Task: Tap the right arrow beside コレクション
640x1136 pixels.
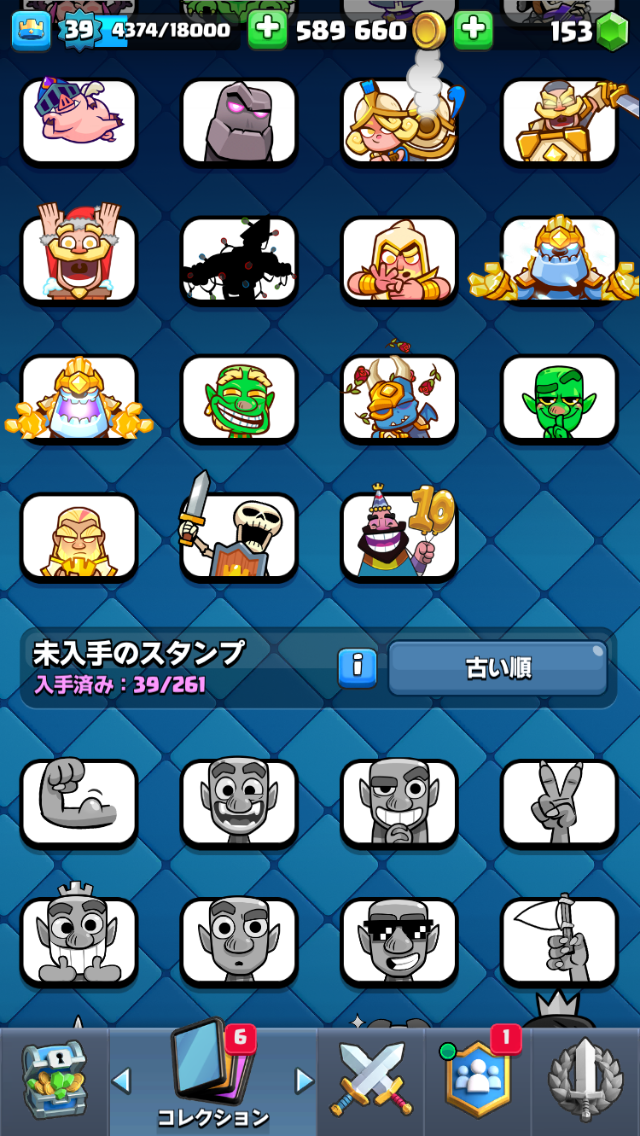Action: pyautogui.click(x=305, y=1080)
